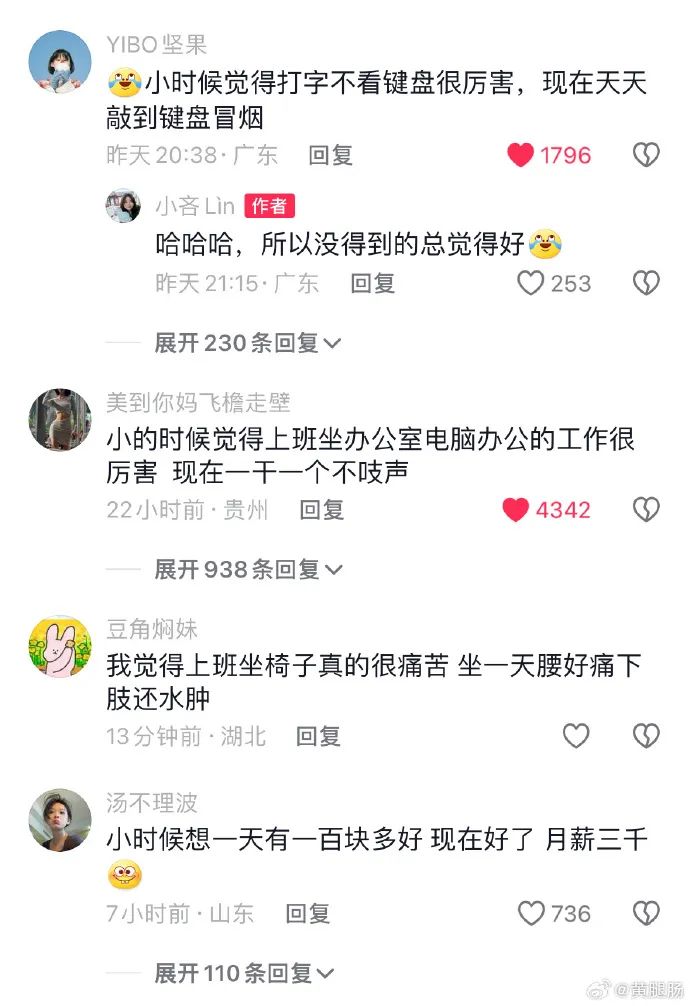Reply to 豆角焖妹's comment
Screen dimensions: 690x1006
318,737
